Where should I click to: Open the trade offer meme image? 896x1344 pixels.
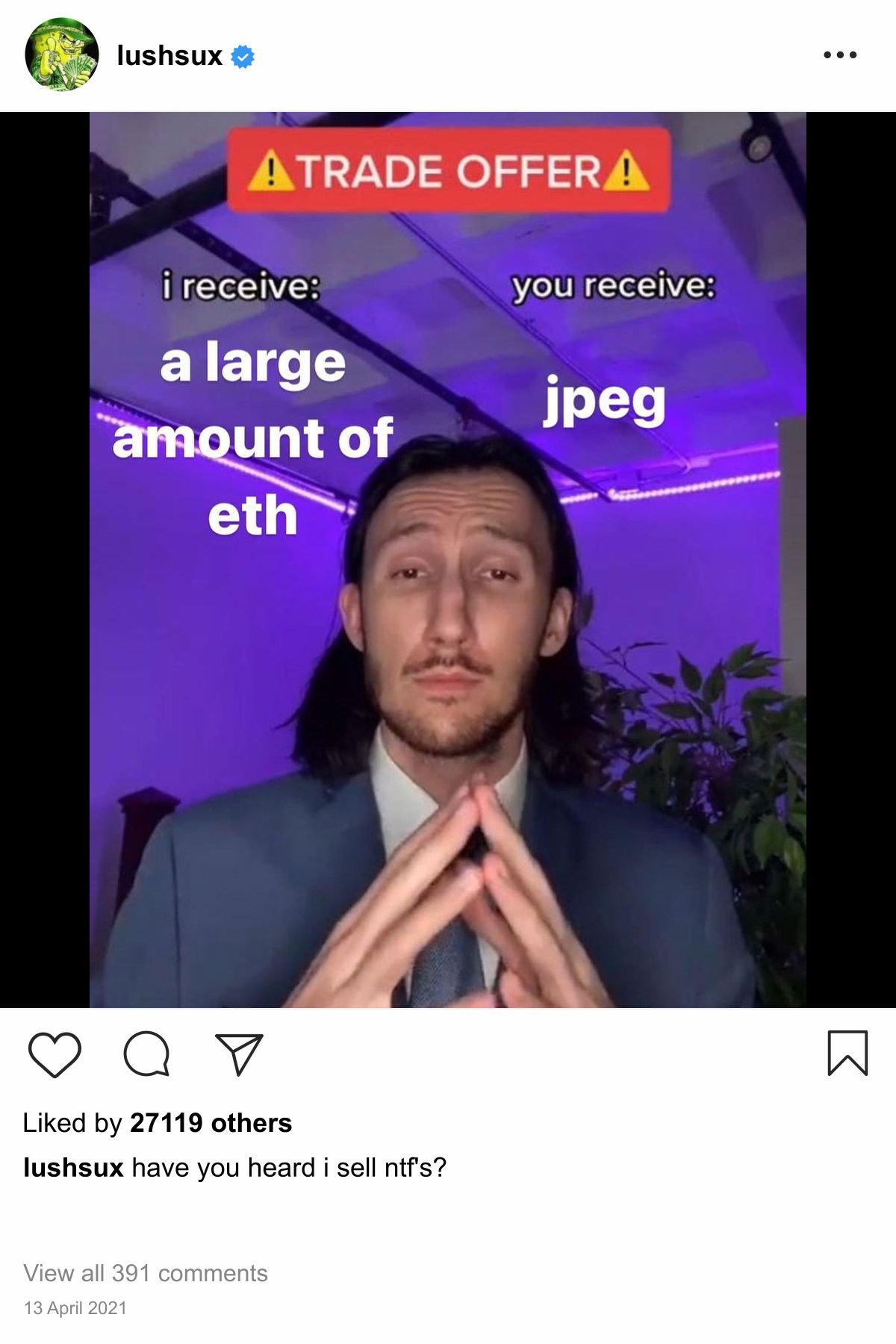(448, 560)
